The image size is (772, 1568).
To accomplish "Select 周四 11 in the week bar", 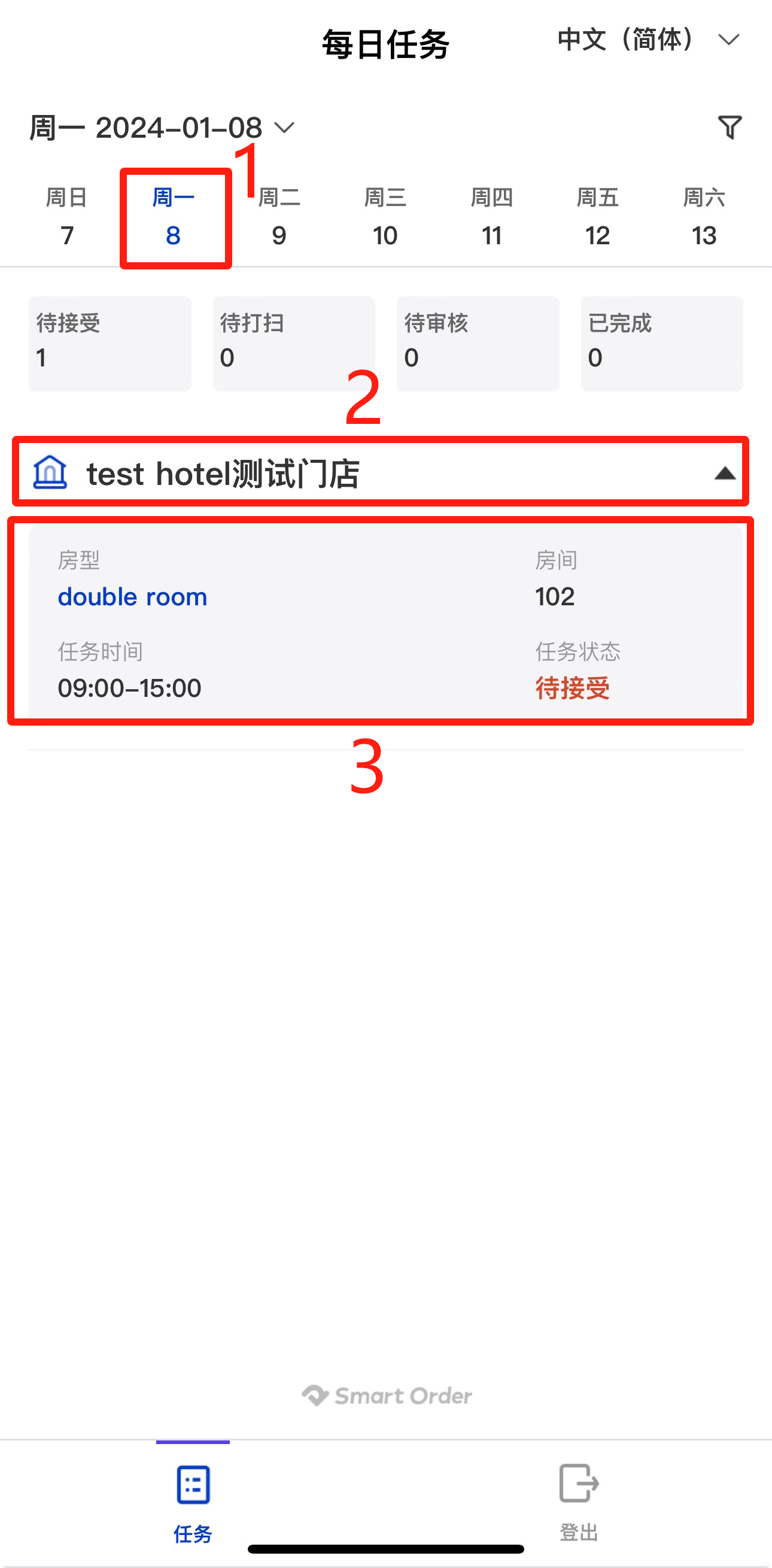I will click(491, 217).
